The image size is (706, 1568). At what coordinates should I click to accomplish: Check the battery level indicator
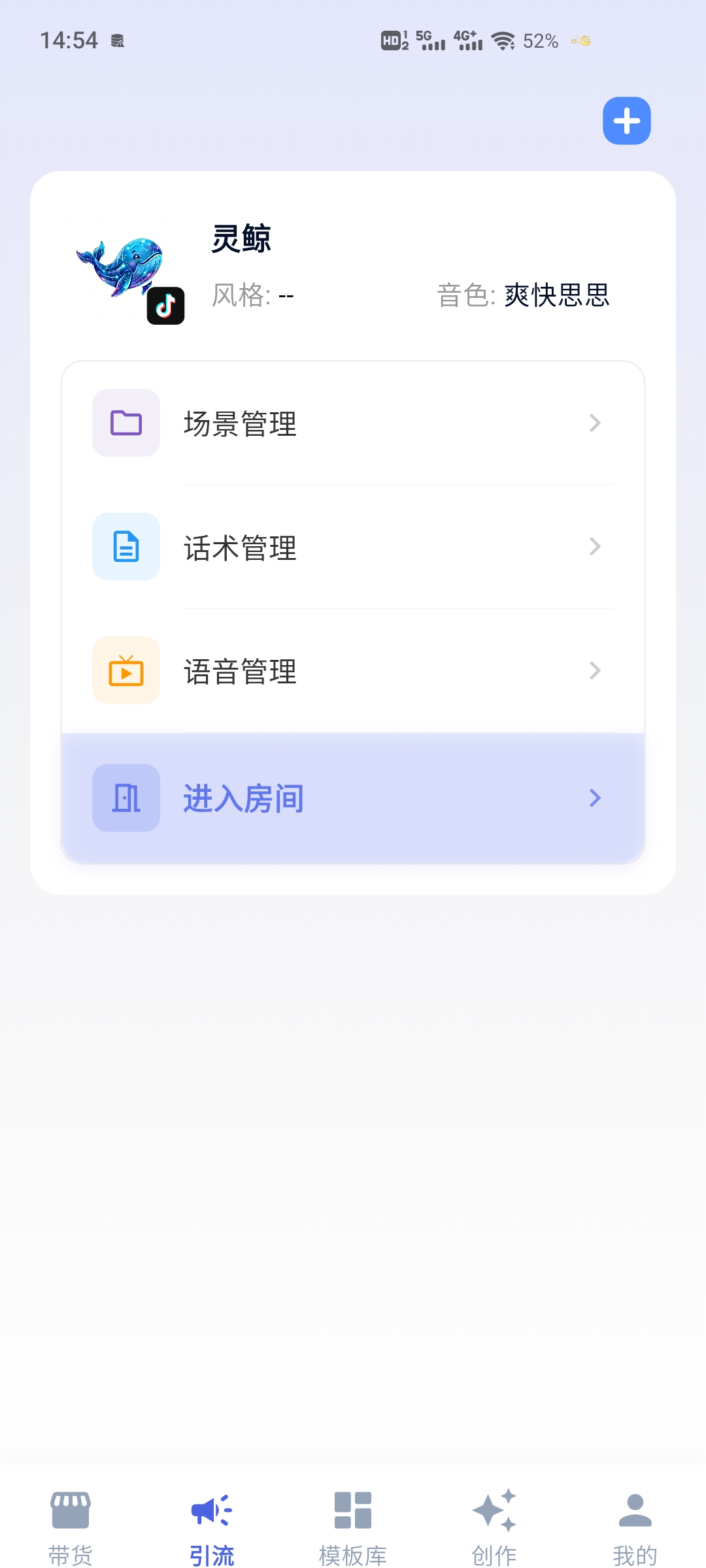(x=540, y=39)
